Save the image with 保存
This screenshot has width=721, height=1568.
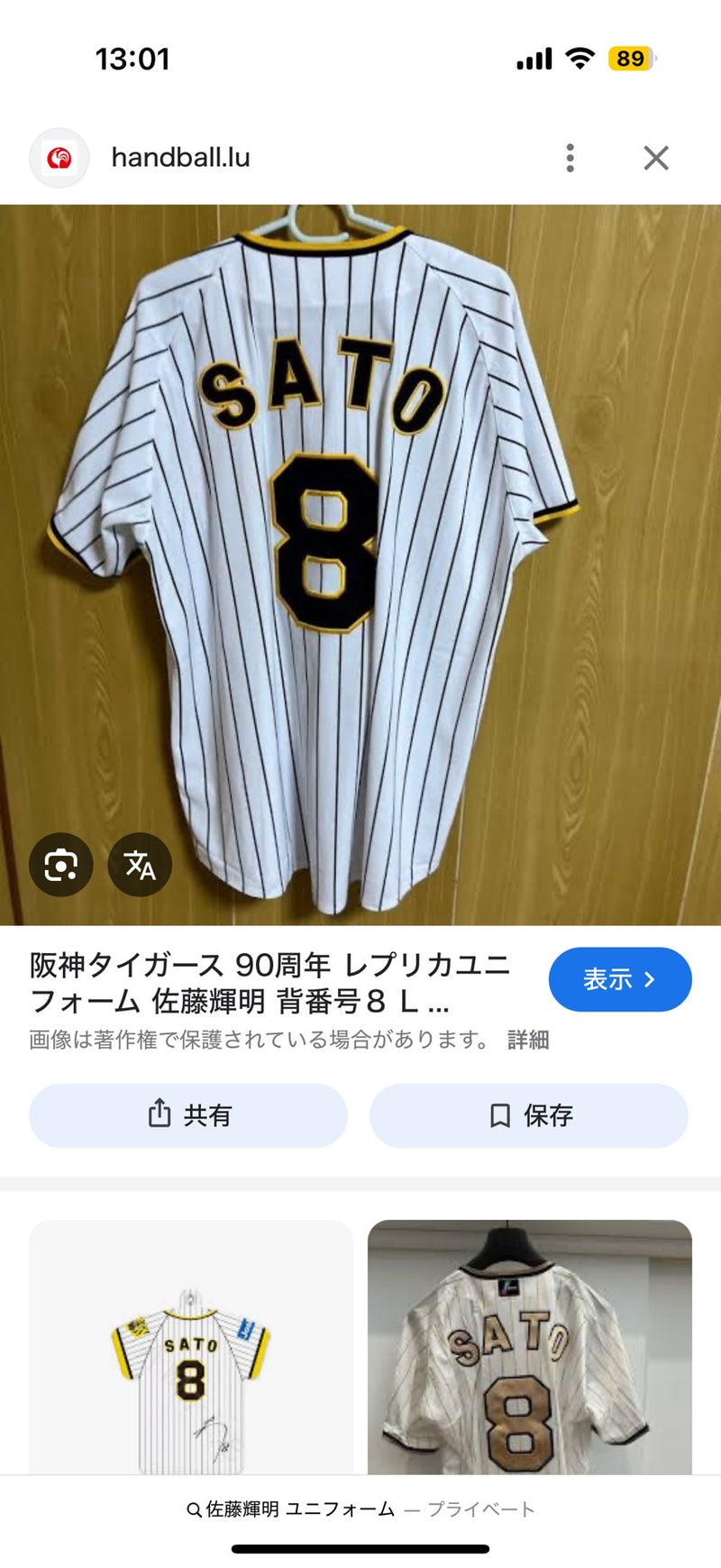tap(529, 1115)
